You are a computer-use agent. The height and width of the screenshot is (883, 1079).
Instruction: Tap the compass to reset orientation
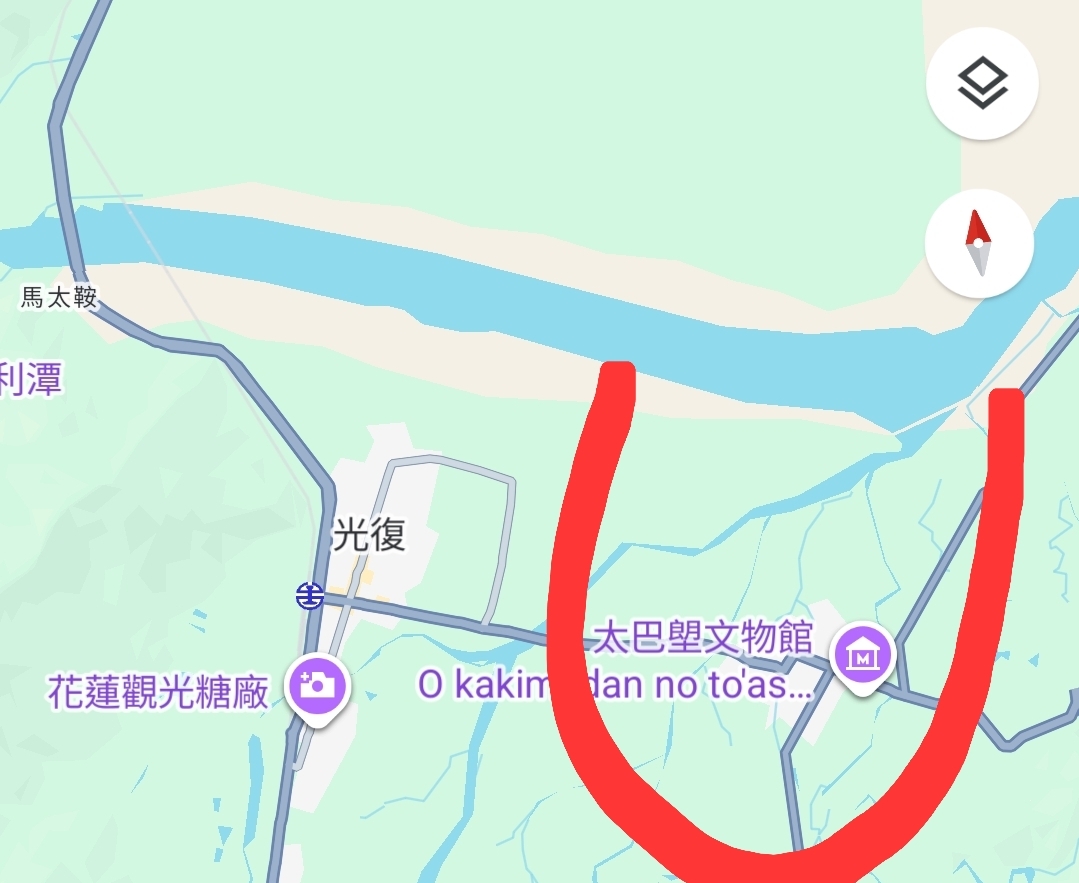click(x=978, y=243)
